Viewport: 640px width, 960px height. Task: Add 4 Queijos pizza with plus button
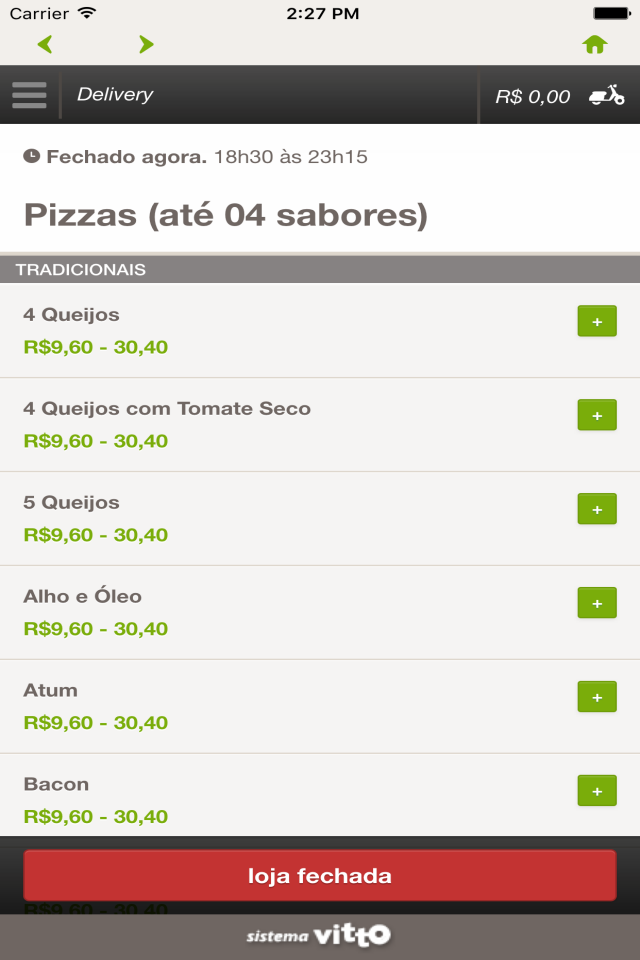597,322
